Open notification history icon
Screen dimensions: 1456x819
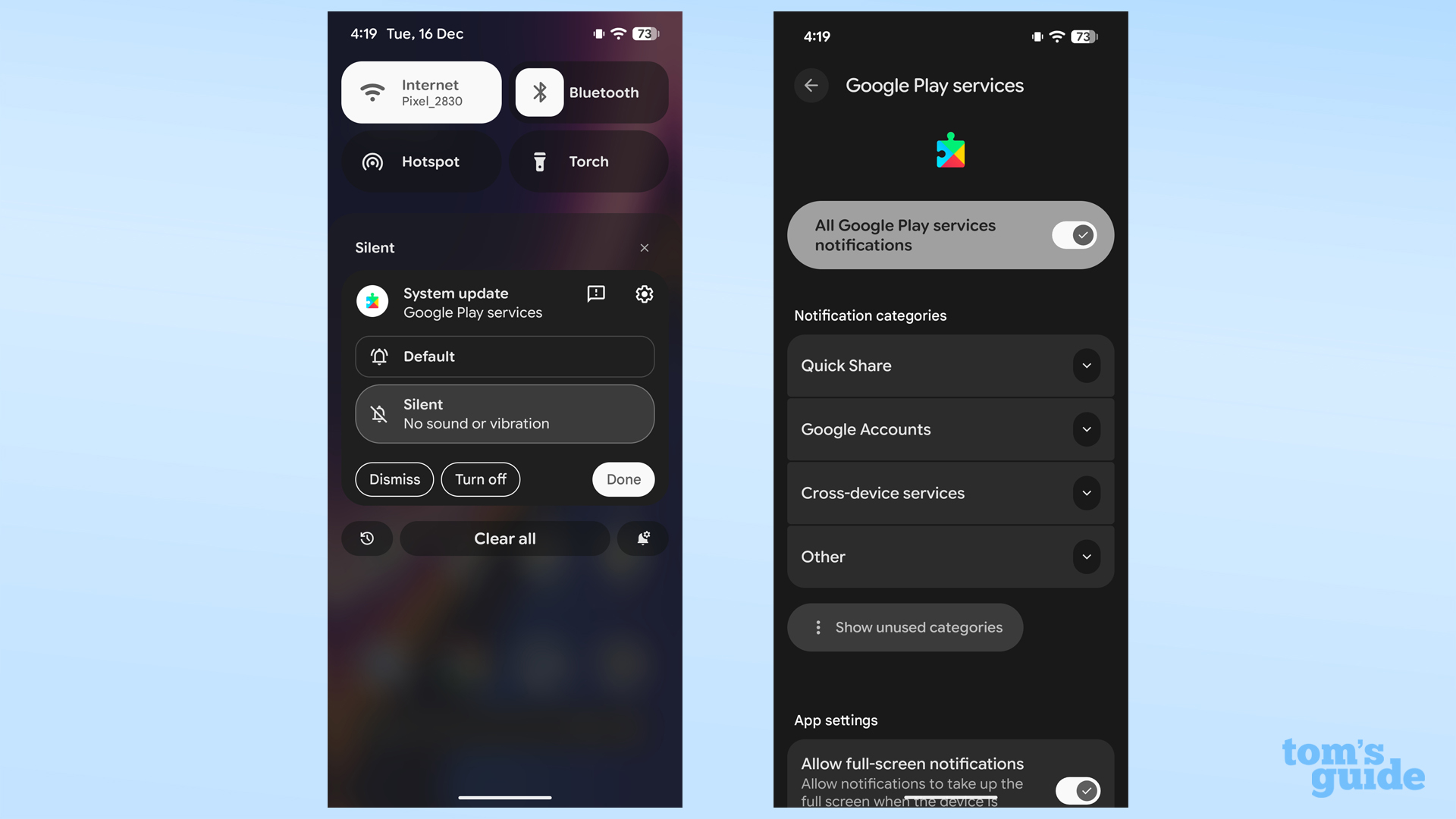[x=367, y=538]
